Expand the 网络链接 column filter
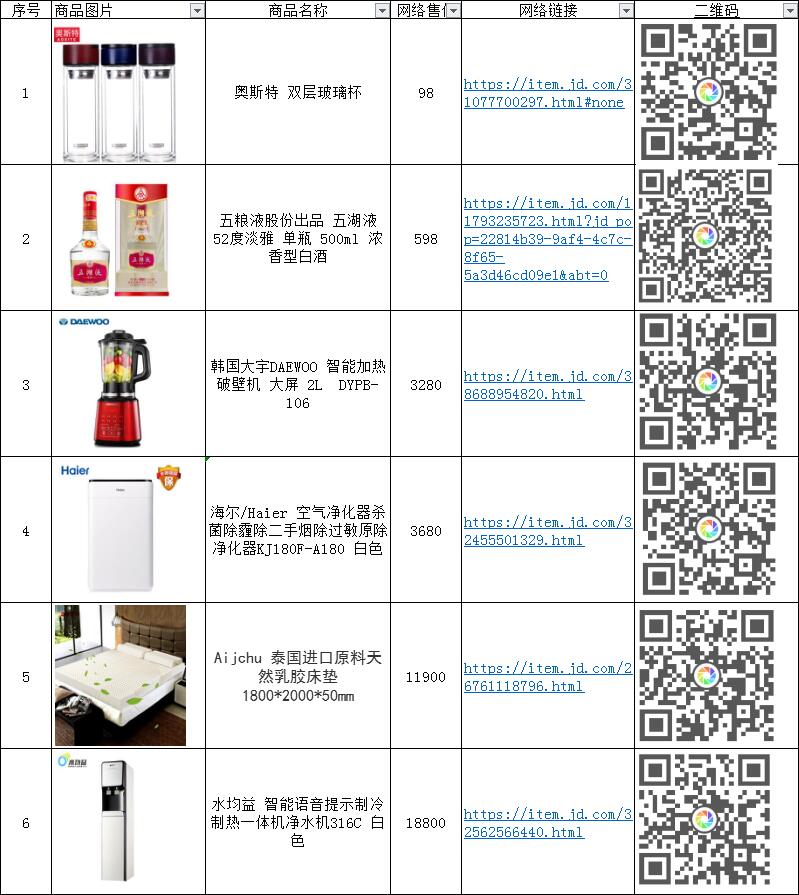799x895 pixels. point(625,10)
